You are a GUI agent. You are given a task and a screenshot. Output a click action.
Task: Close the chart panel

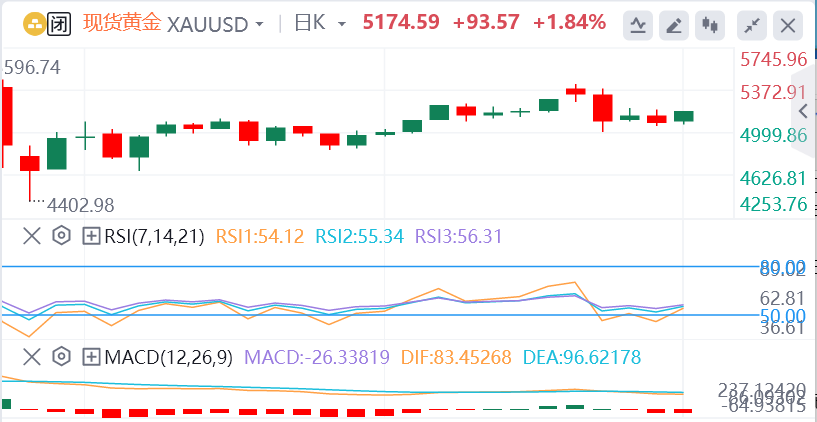click(x=787, y=25)
